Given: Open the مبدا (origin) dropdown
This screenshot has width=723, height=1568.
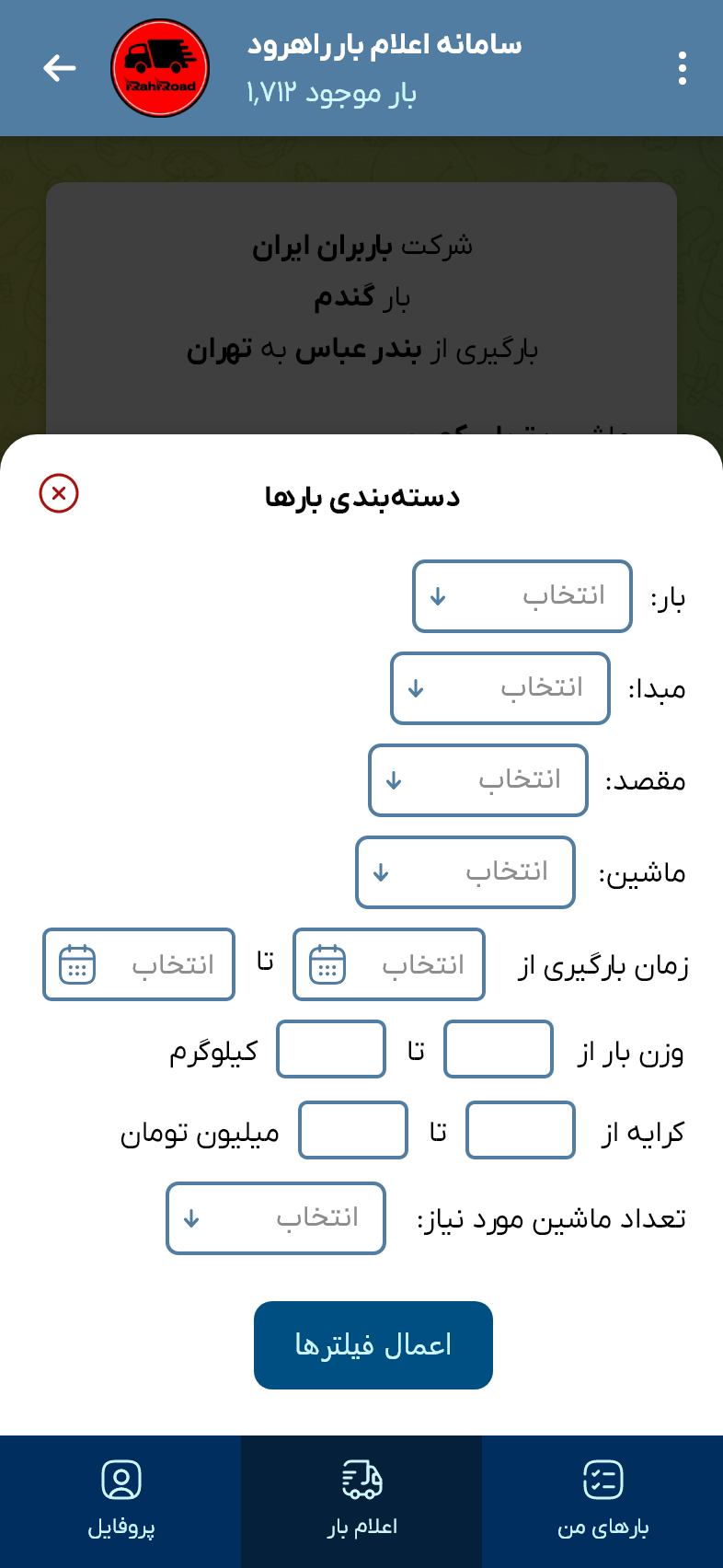Looking at the screenshot, I should [499, 688].
